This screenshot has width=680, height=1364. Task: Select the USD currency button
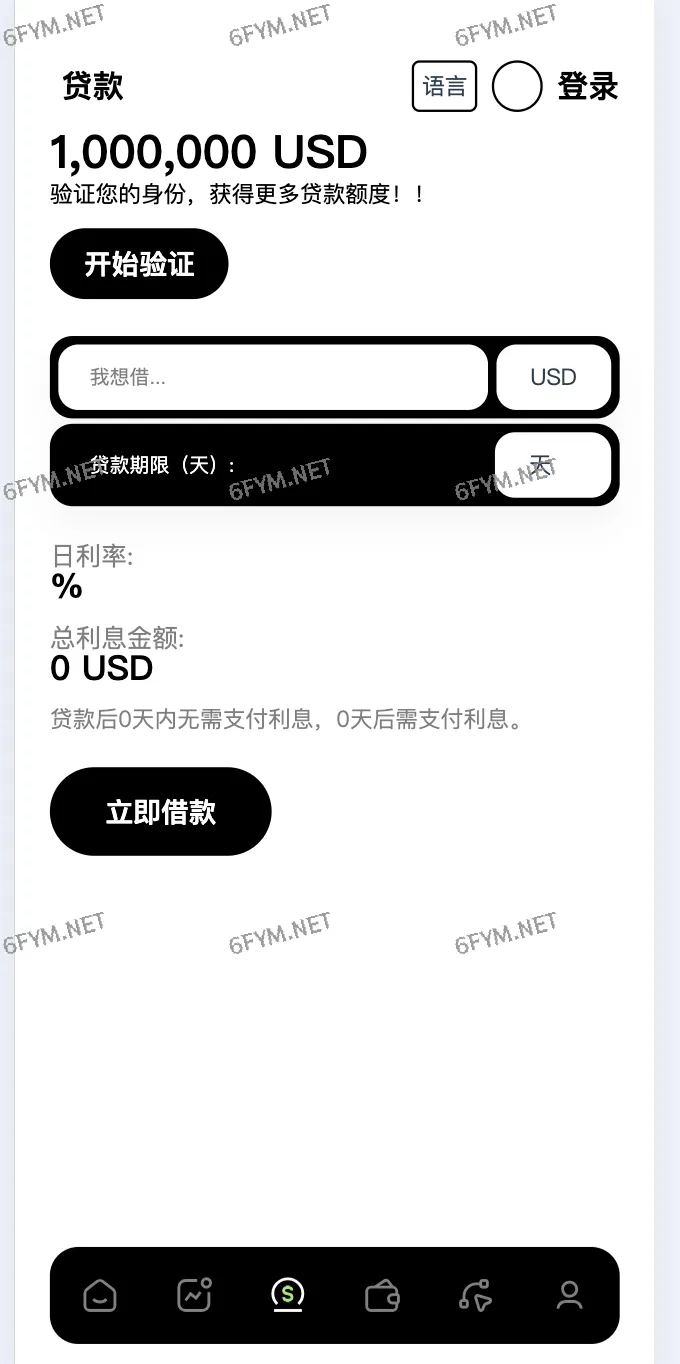pyautogui.click(x=553, y=377)
